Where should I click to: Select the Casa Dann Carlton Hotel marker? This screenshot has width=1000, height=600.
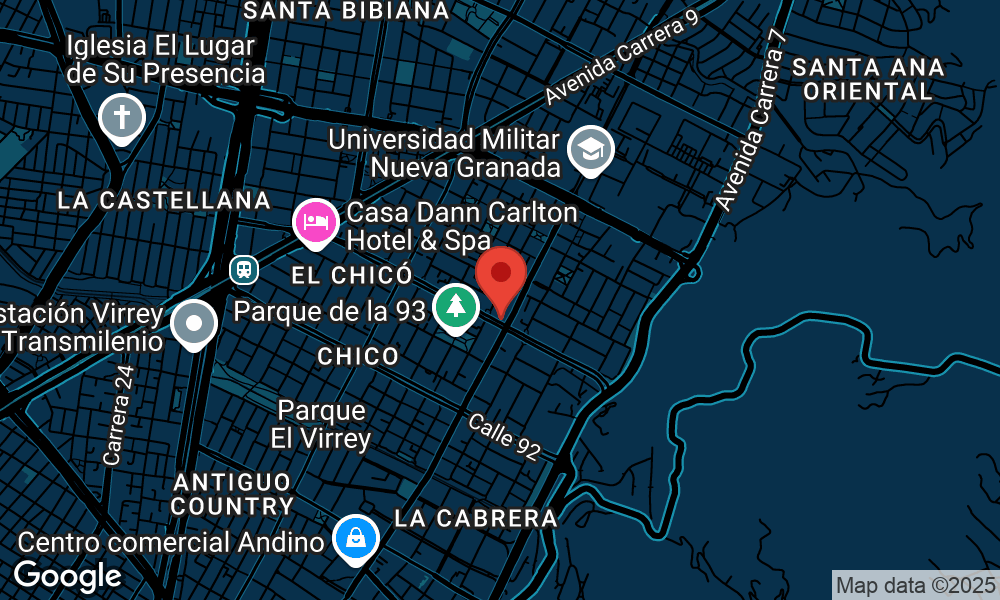pos(316,223)
